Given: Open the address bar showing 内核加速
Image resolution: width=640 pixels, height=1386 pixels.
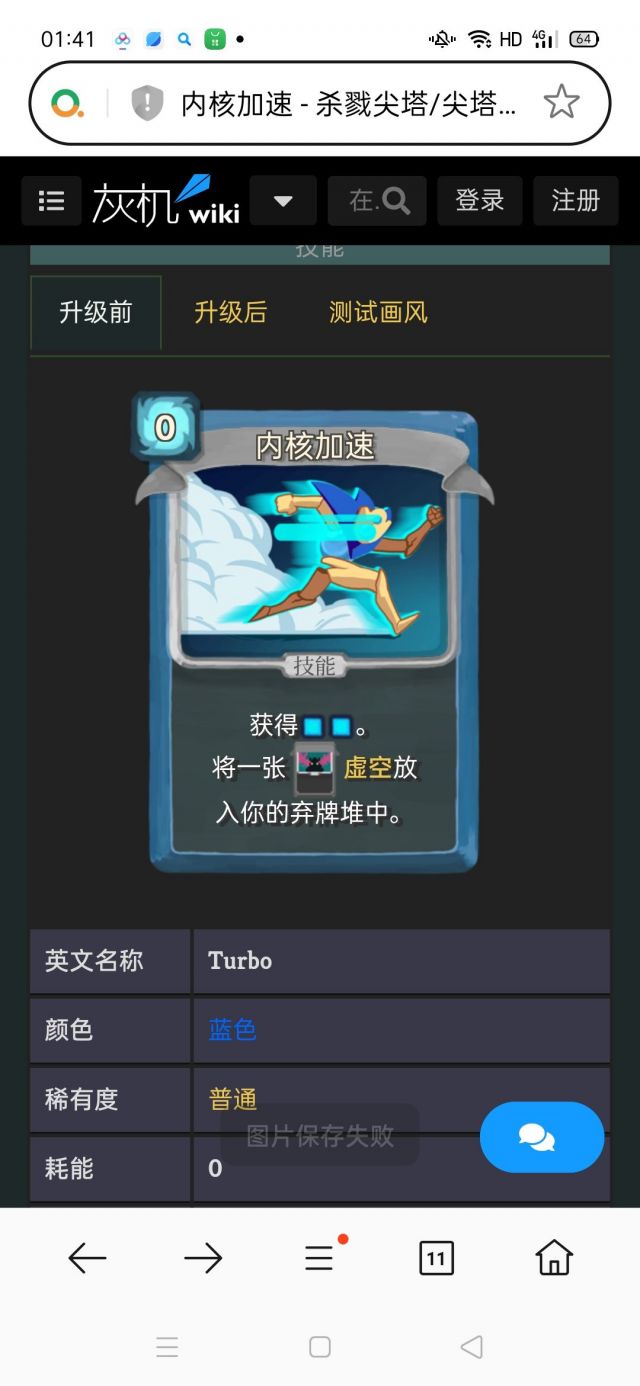Looking at the screenshot, I should coord(349,103).
